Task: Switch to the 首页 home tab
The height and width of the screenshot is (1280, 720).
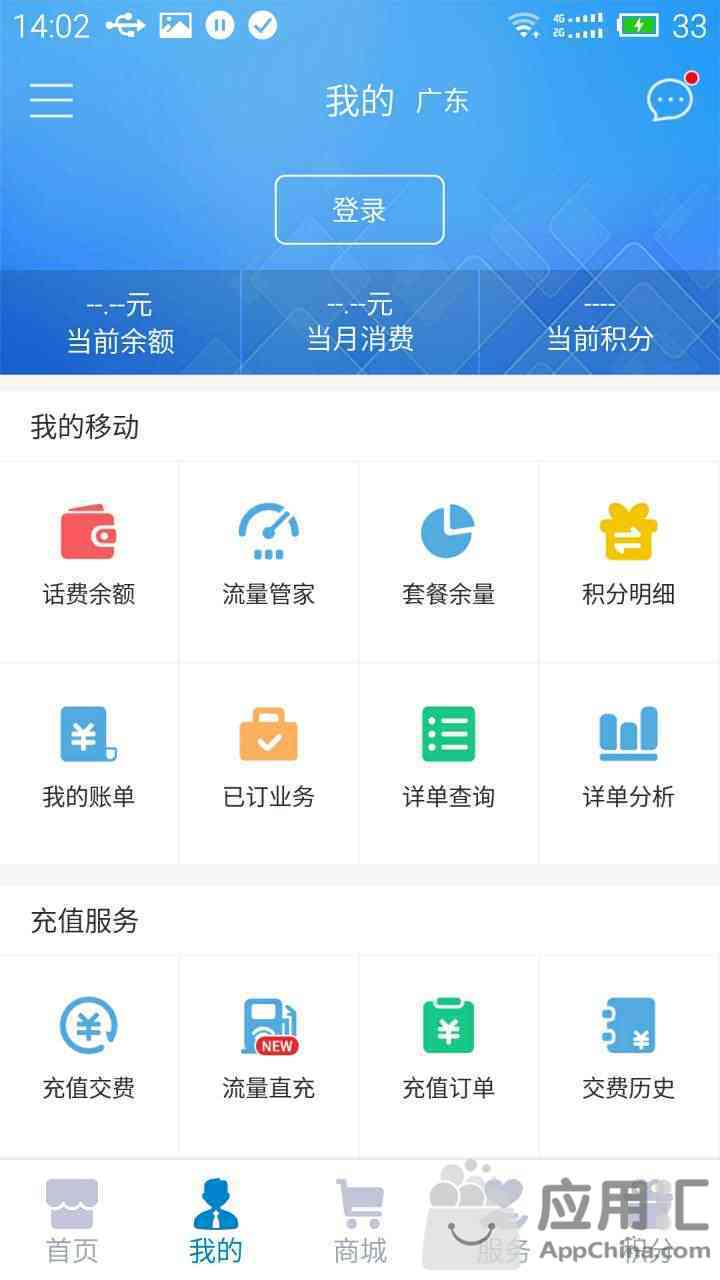Action: coord(72,1221)
